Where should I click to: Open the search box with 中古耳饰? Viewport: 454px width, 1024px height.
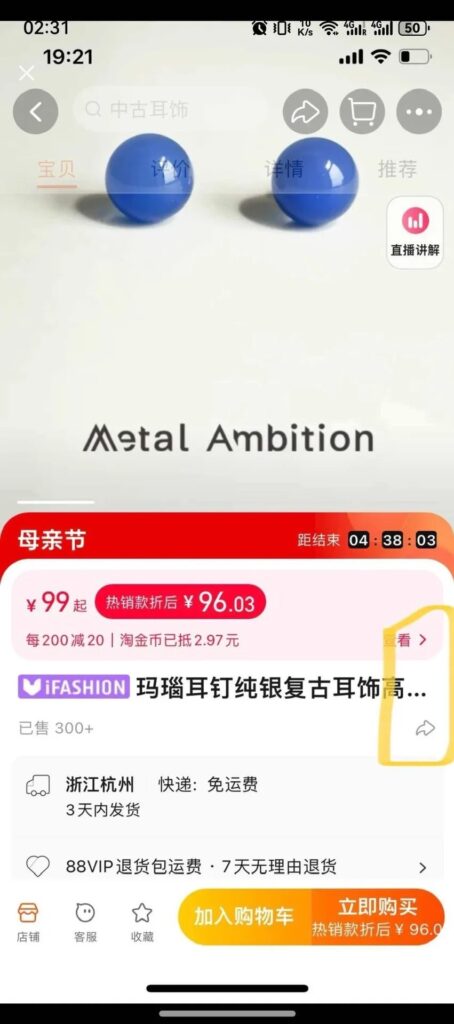172,110
